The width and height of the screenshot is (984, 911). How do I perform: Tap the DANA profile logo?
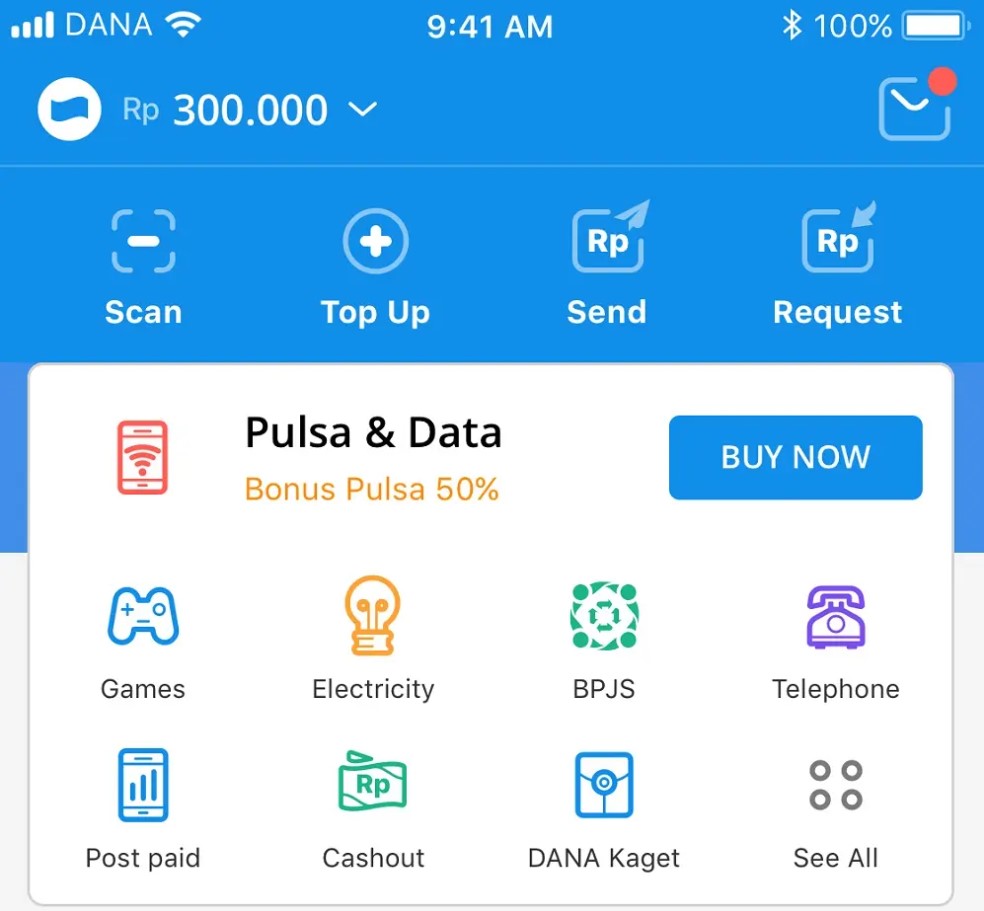click(70, 109)
